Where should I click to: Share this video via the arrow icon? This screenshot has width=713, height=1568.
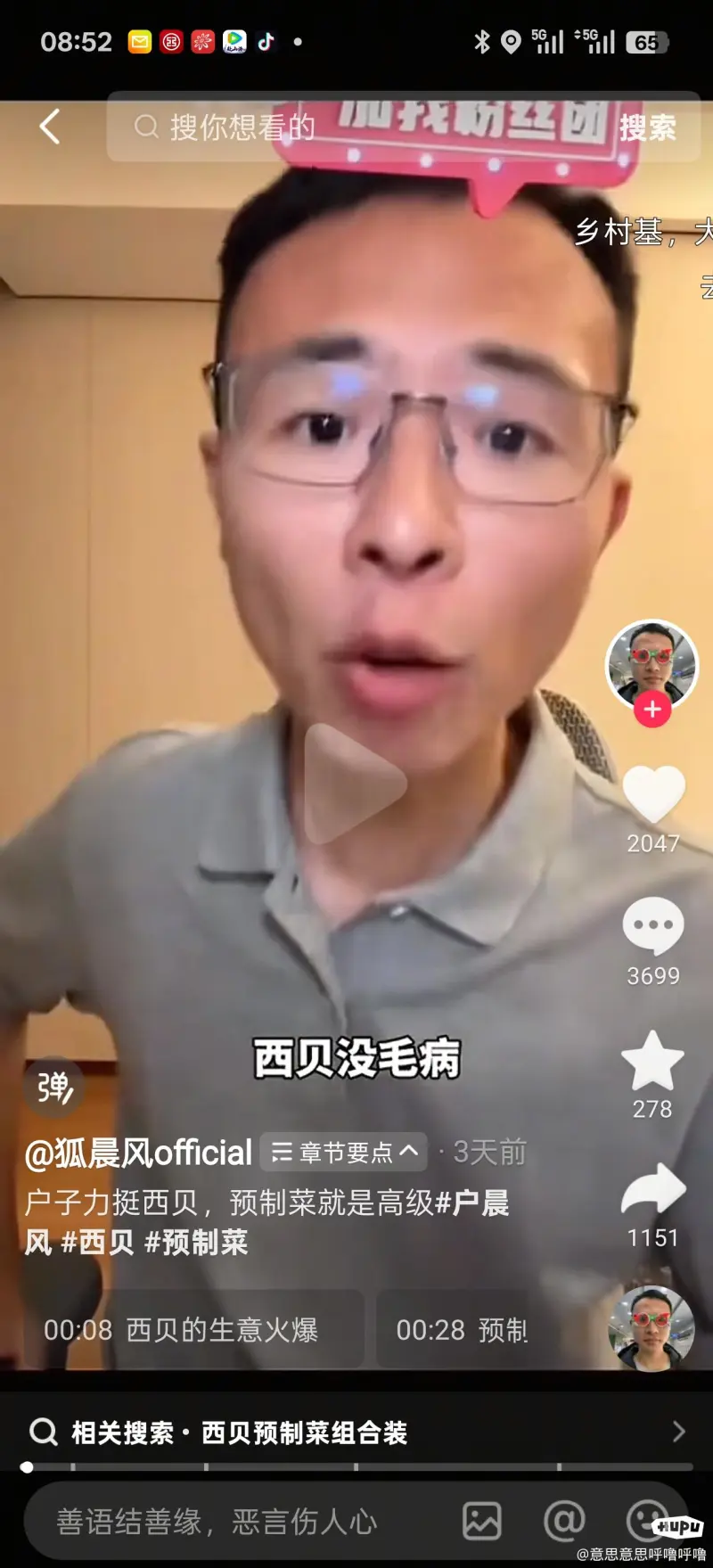[653, 1190]
